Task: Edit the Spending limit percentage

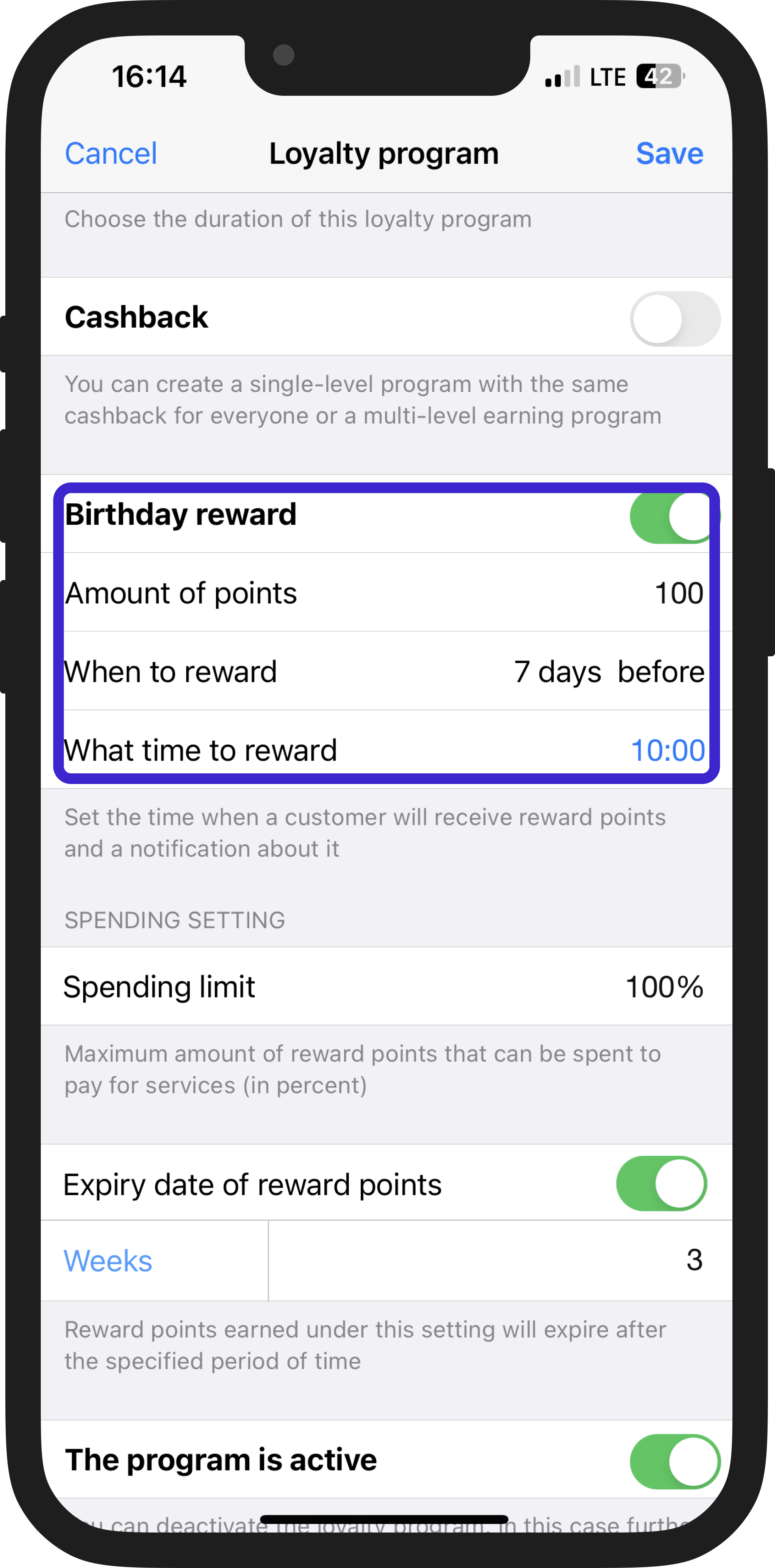Action: click(387, 986)
